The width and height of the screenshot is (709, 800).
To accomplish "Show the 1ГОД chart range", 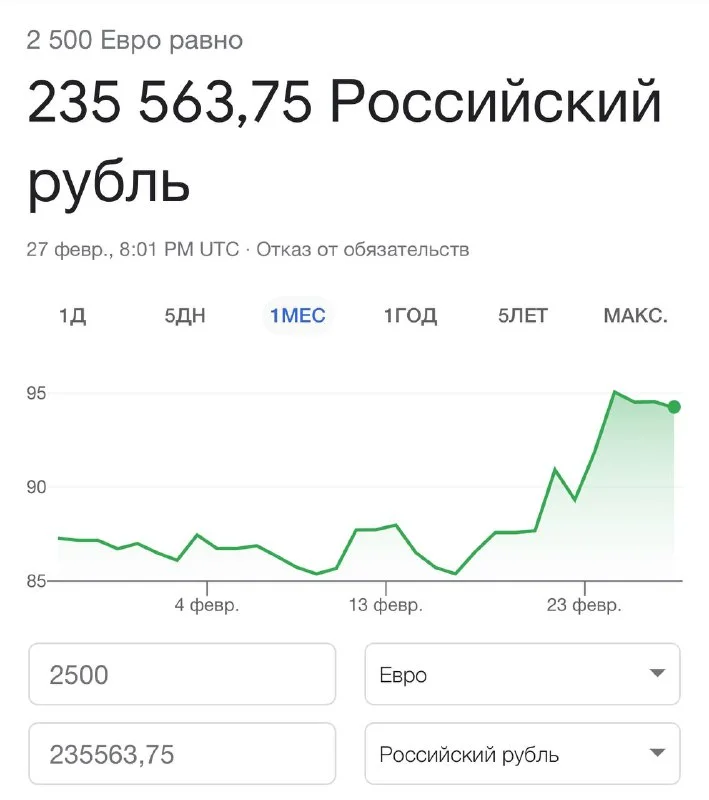I will coord(410,316).
